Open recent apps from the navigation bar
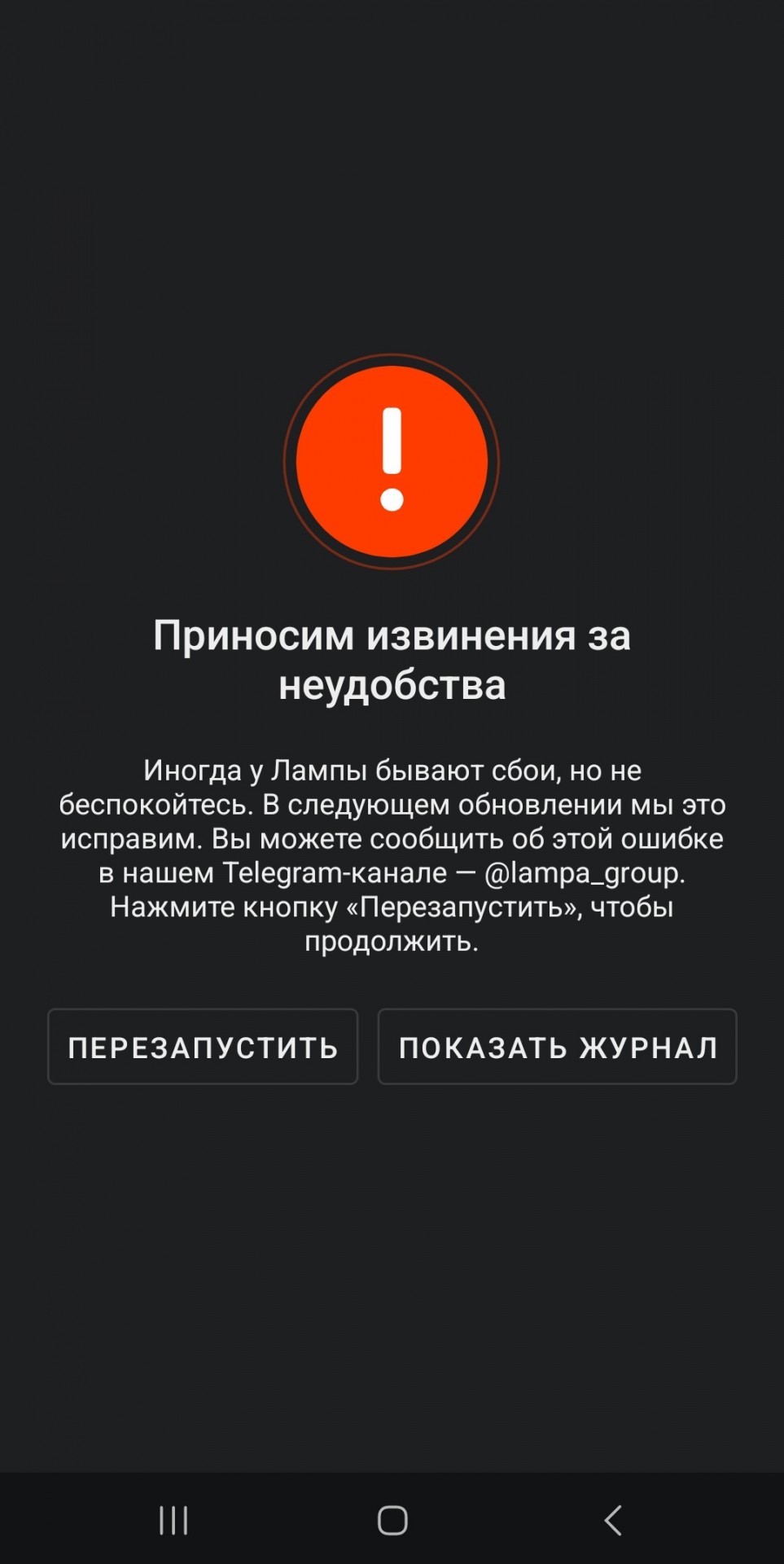Screen dimensions: 784x1564 coord(173,1520)
